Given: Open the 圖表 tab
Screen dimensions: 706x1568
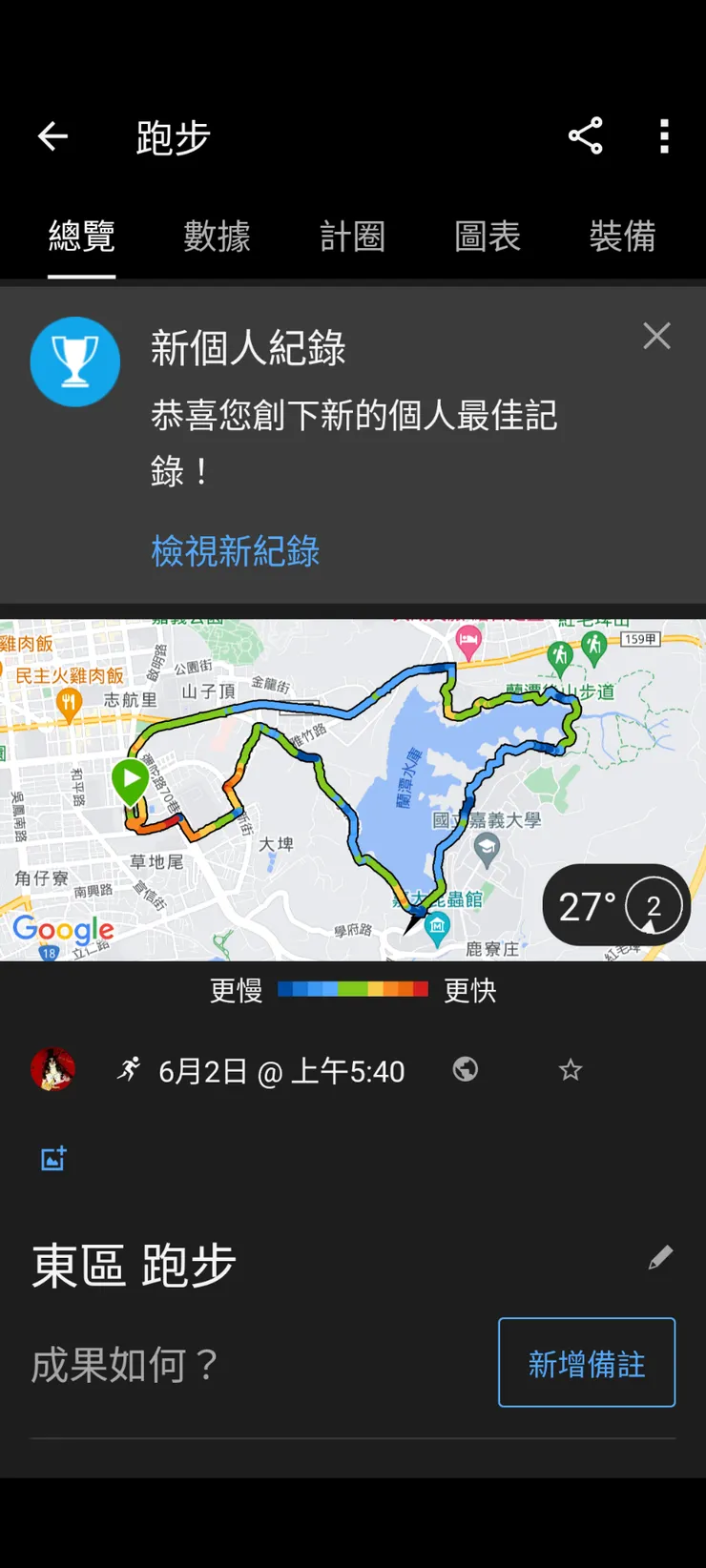Looking at the screenshot, I should tap(488, 237).
